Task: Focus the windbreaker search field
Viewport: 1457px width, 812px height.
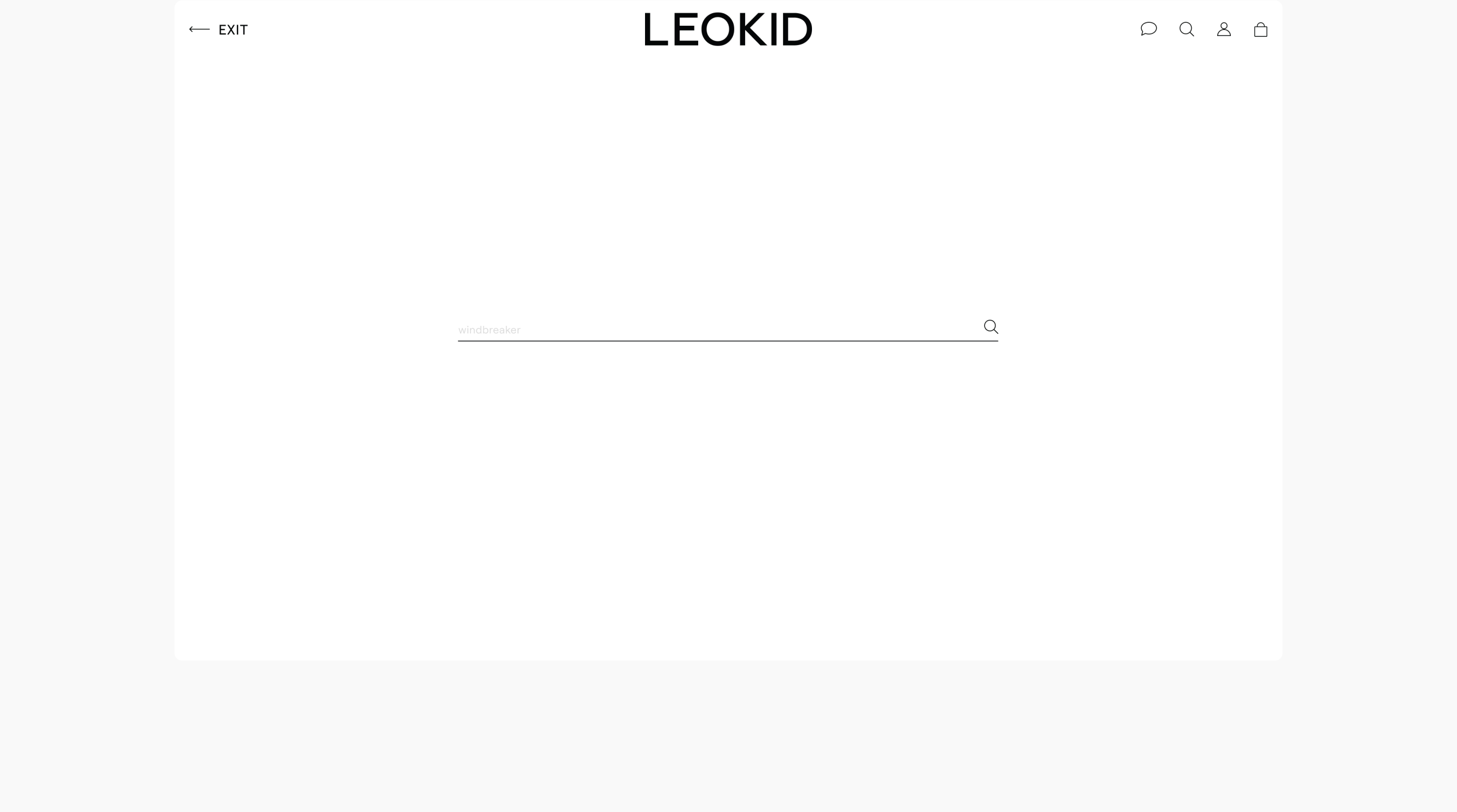Action: click(x=717, y=330)
